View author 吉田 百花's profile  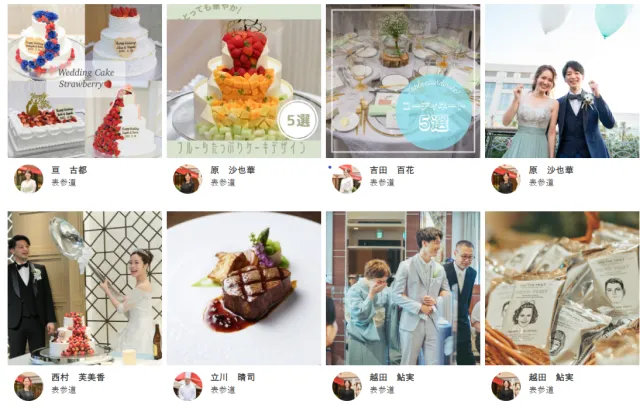[390, 171]
